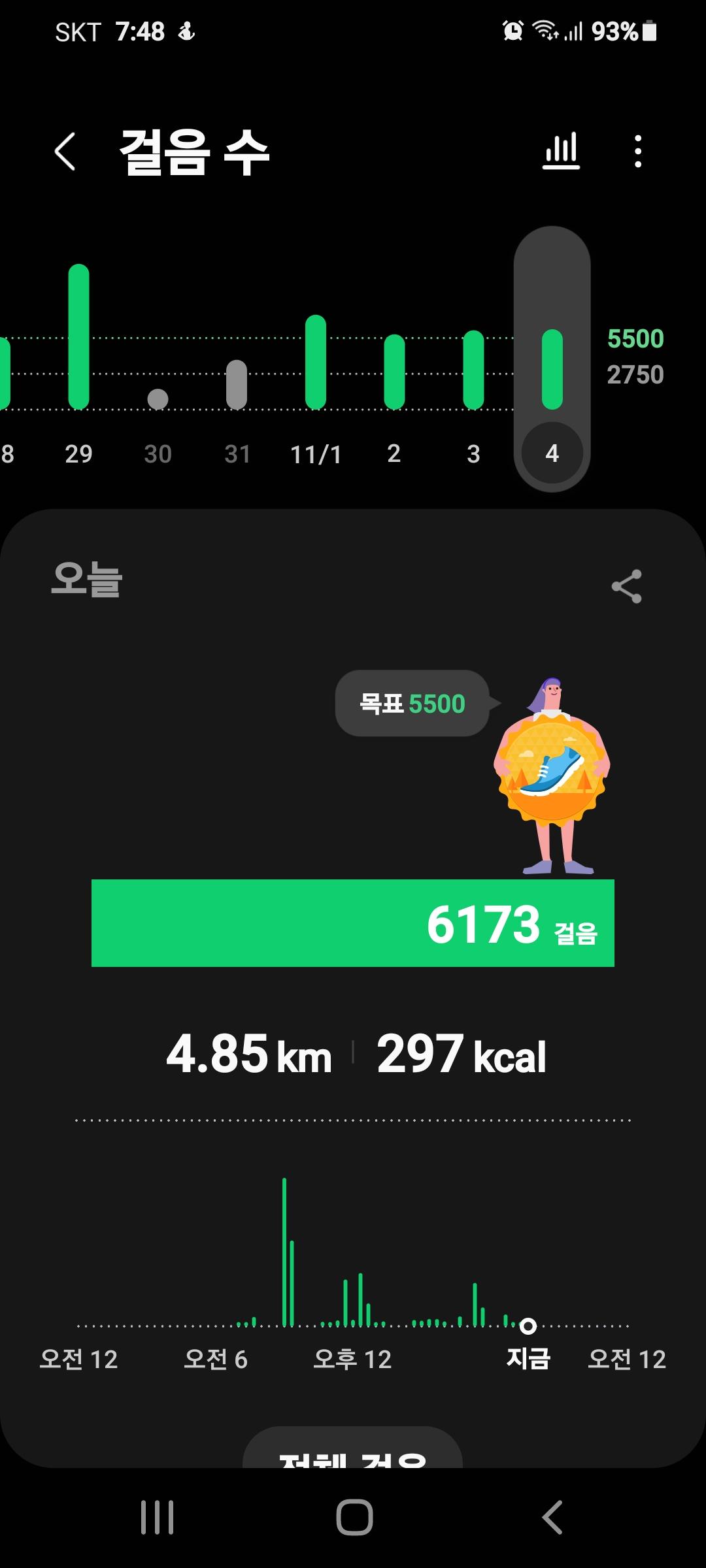706x1568 pixels.
Task: Share today's step count
Action: [626, 586]
